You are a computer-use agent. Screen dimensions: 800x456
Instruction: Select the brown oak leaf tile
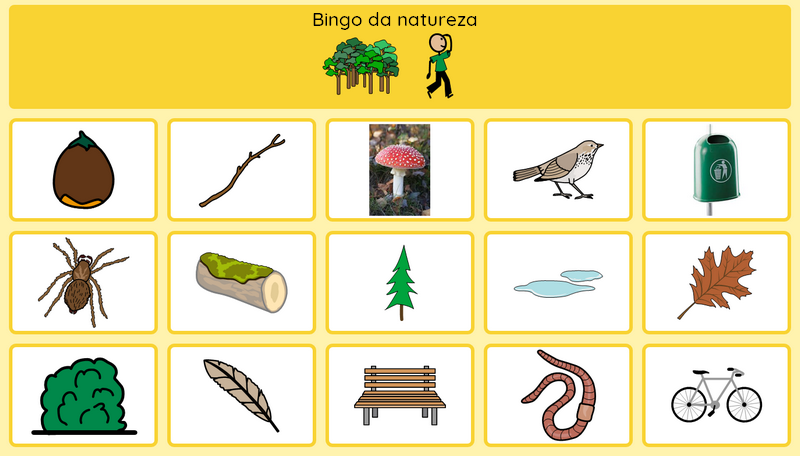716,283
